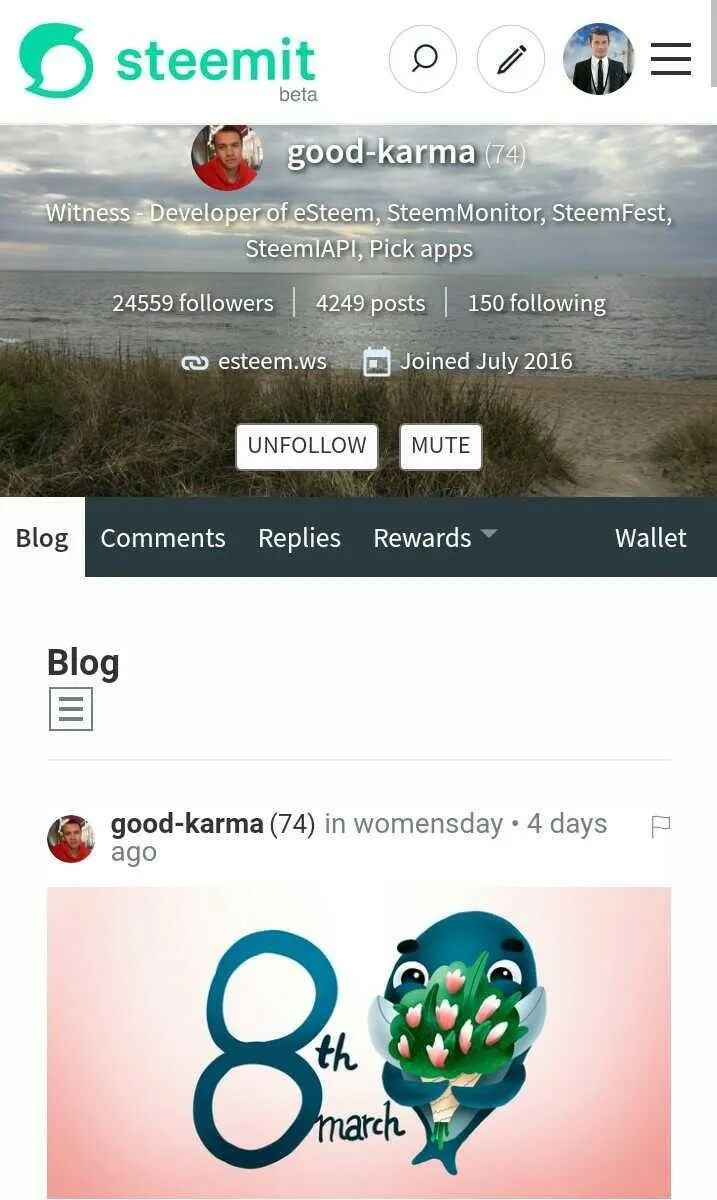Select the Blog tab
This screenshot has height=1200, width=717.
click(42, 538)
